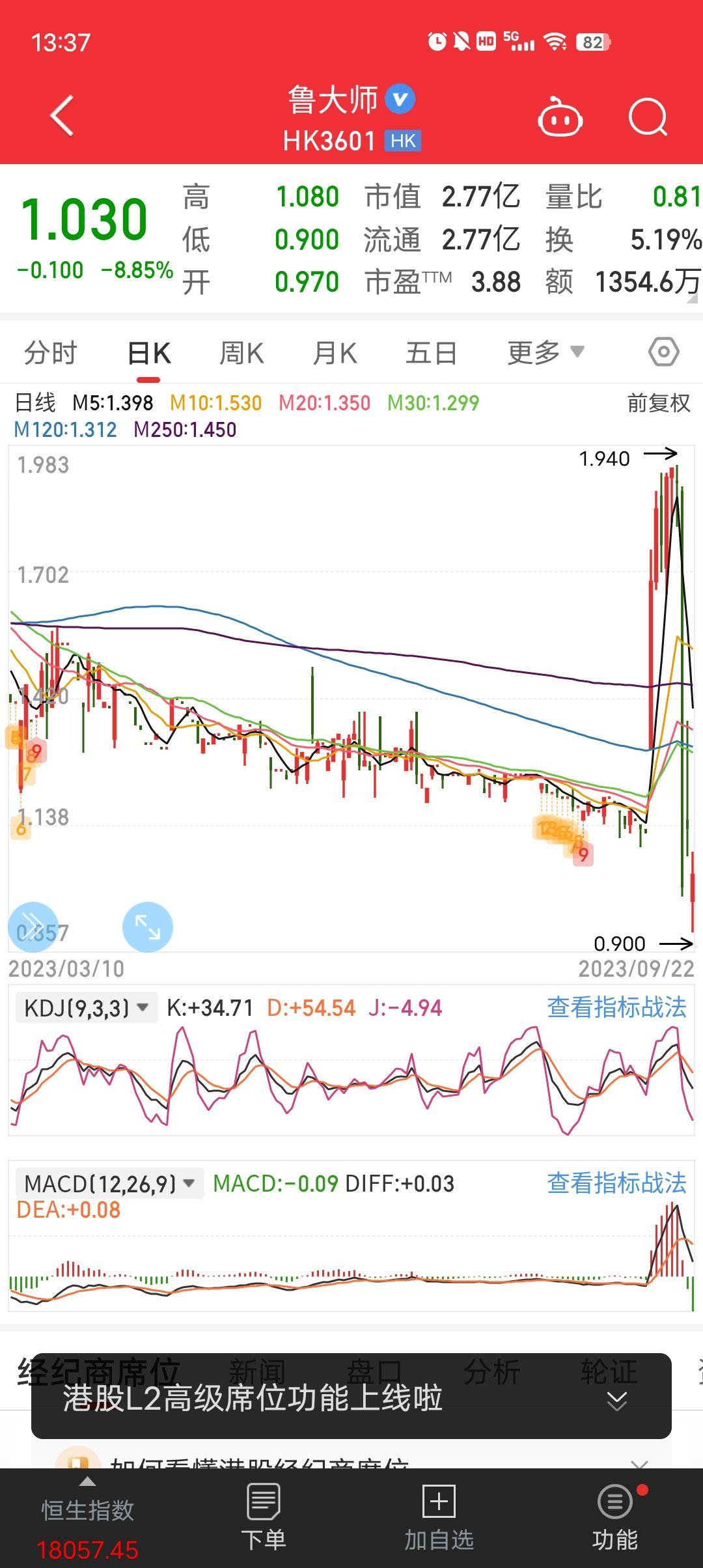Tap the back arrow to exit stock page
The width and height of the screenshot is (703, 1568).
point(62,116)
